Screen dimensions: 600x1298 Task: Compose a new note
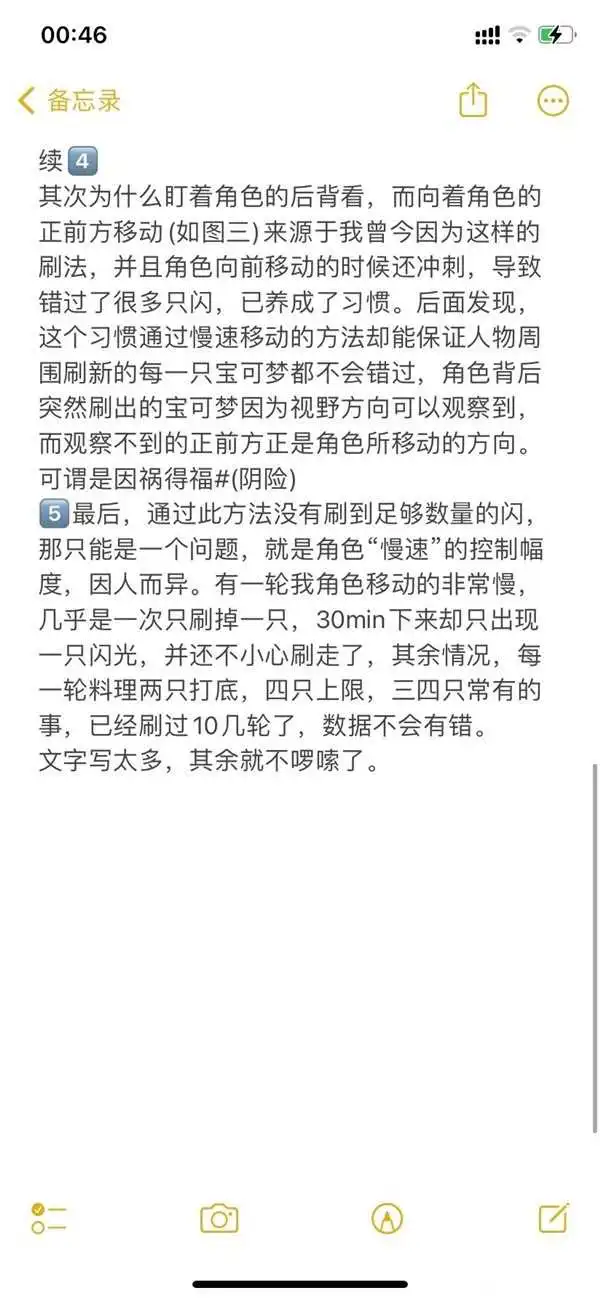point(553,1216)
